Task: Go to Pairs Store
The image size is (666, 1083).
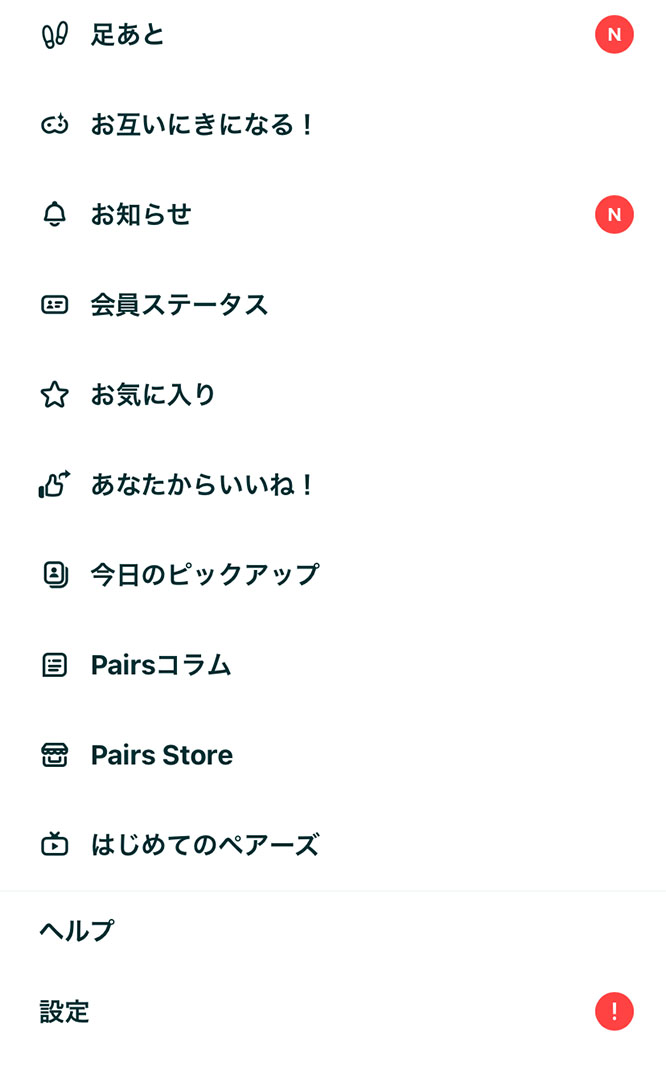Action: click(333, 755)
